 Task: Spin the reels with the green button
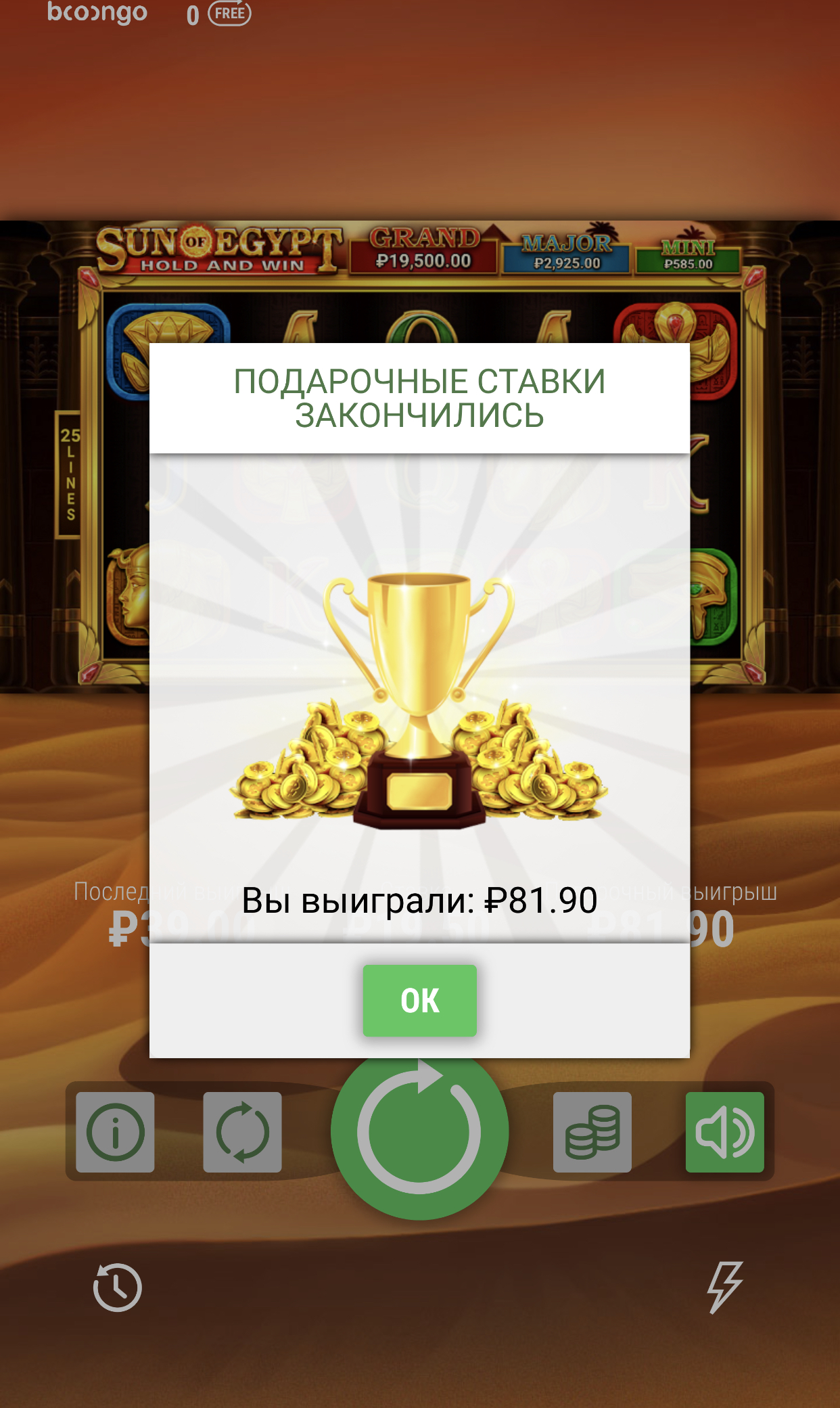point(419,1143)
